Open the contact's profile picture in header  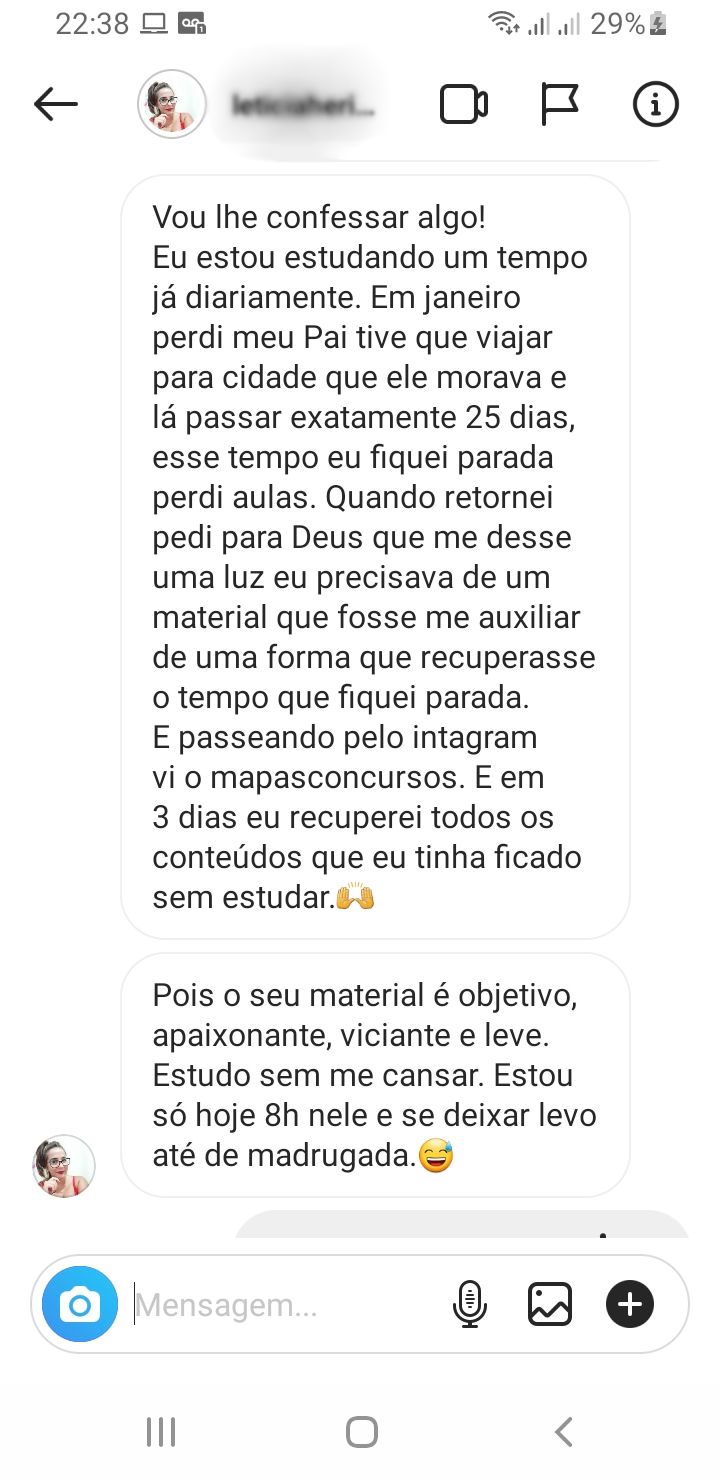tap(171, 104)
